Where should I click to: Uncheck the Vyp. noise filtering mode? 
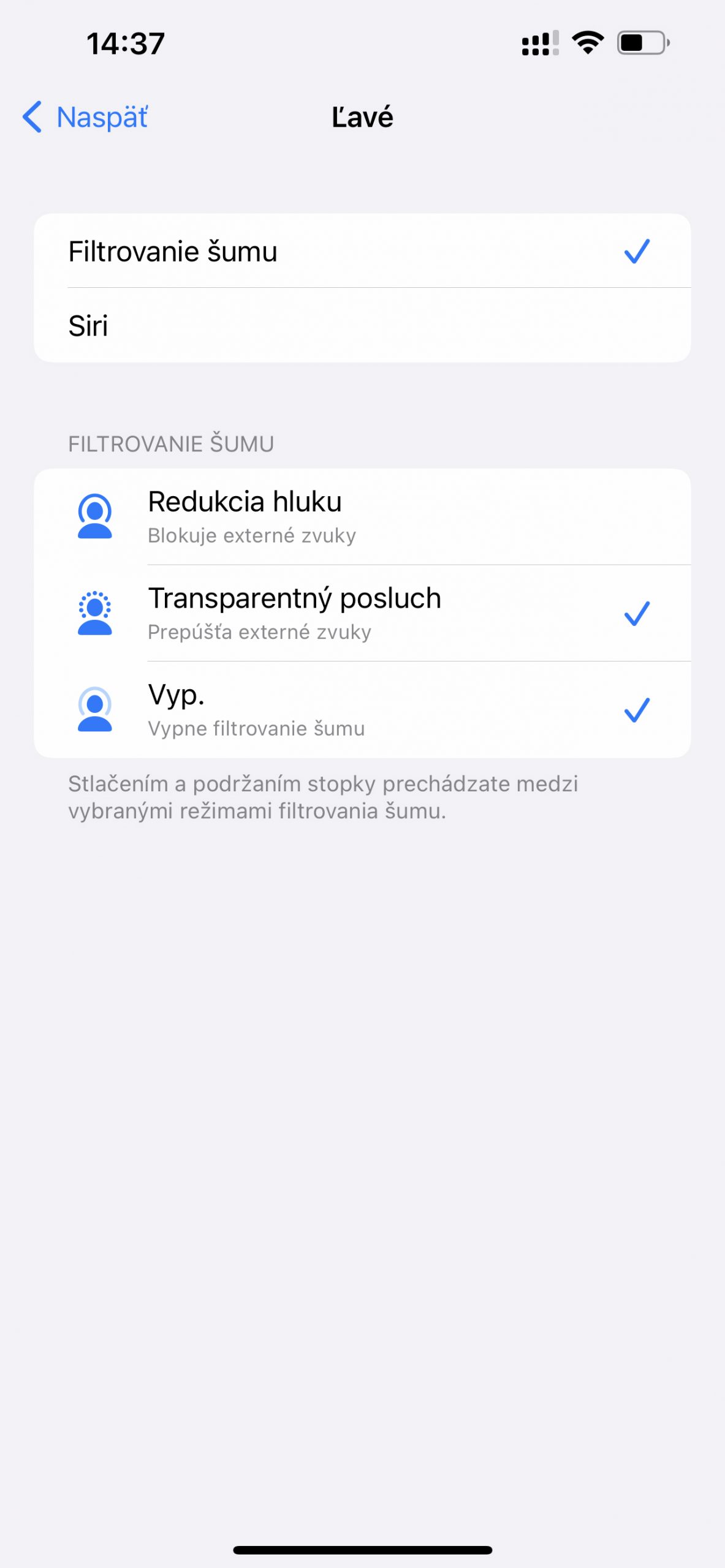tap(362, 709)
